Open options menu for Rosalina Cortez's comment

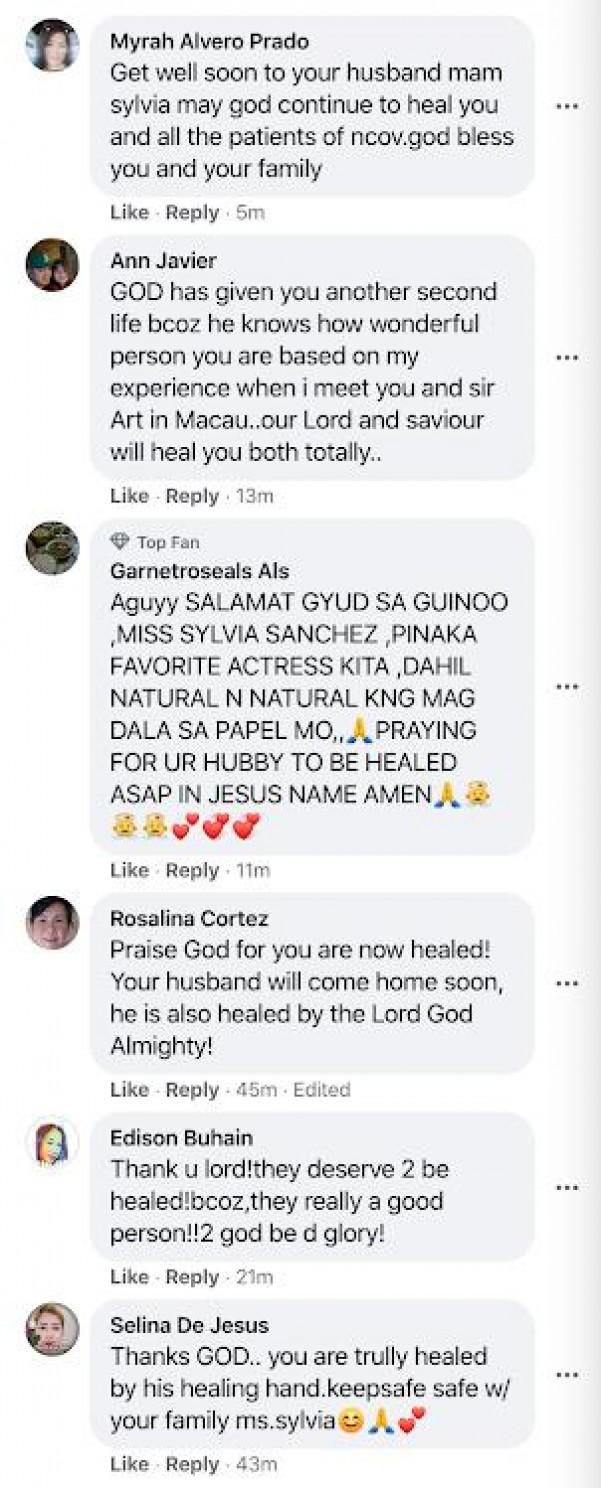[567, 984]
